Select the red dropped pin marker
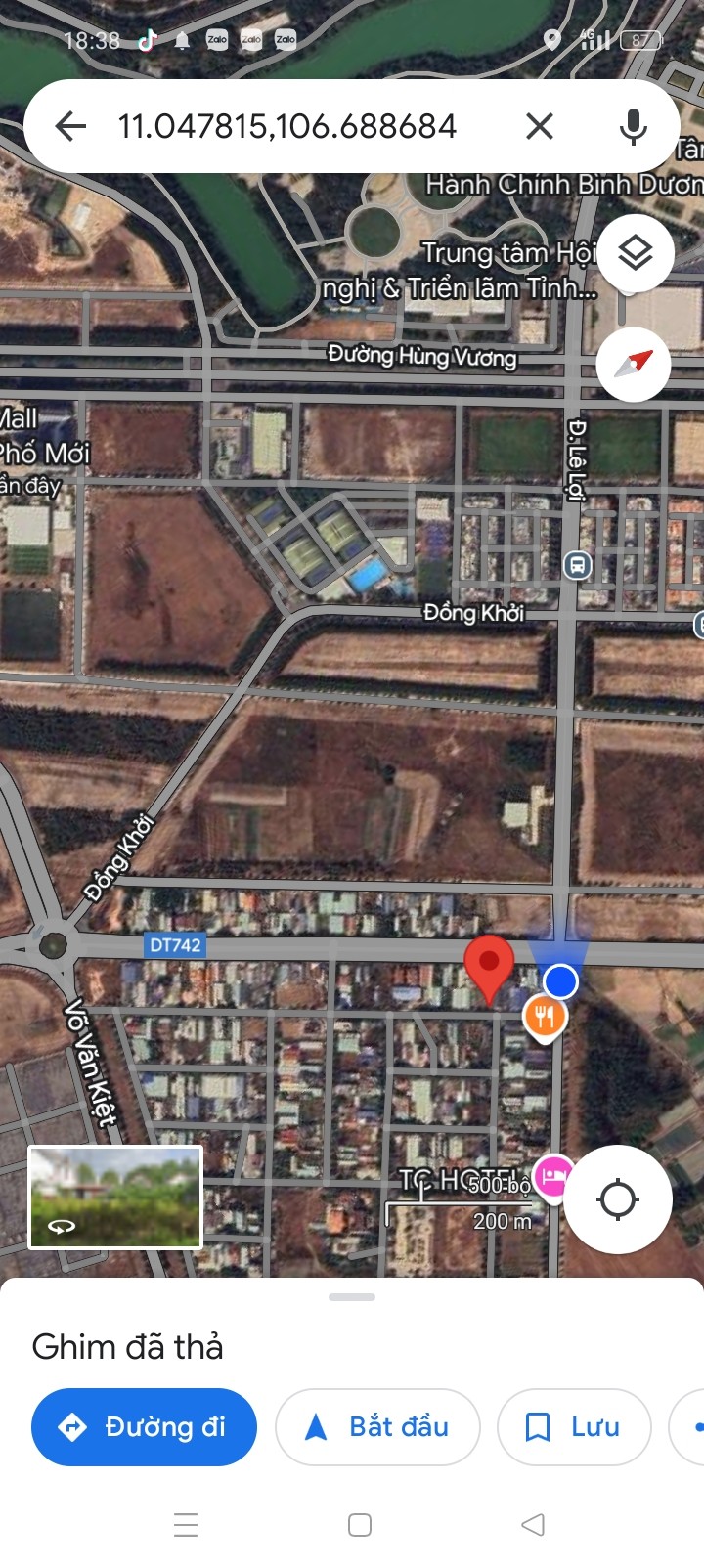Viewport: 704px width, 1568px height. pos(489,965)
